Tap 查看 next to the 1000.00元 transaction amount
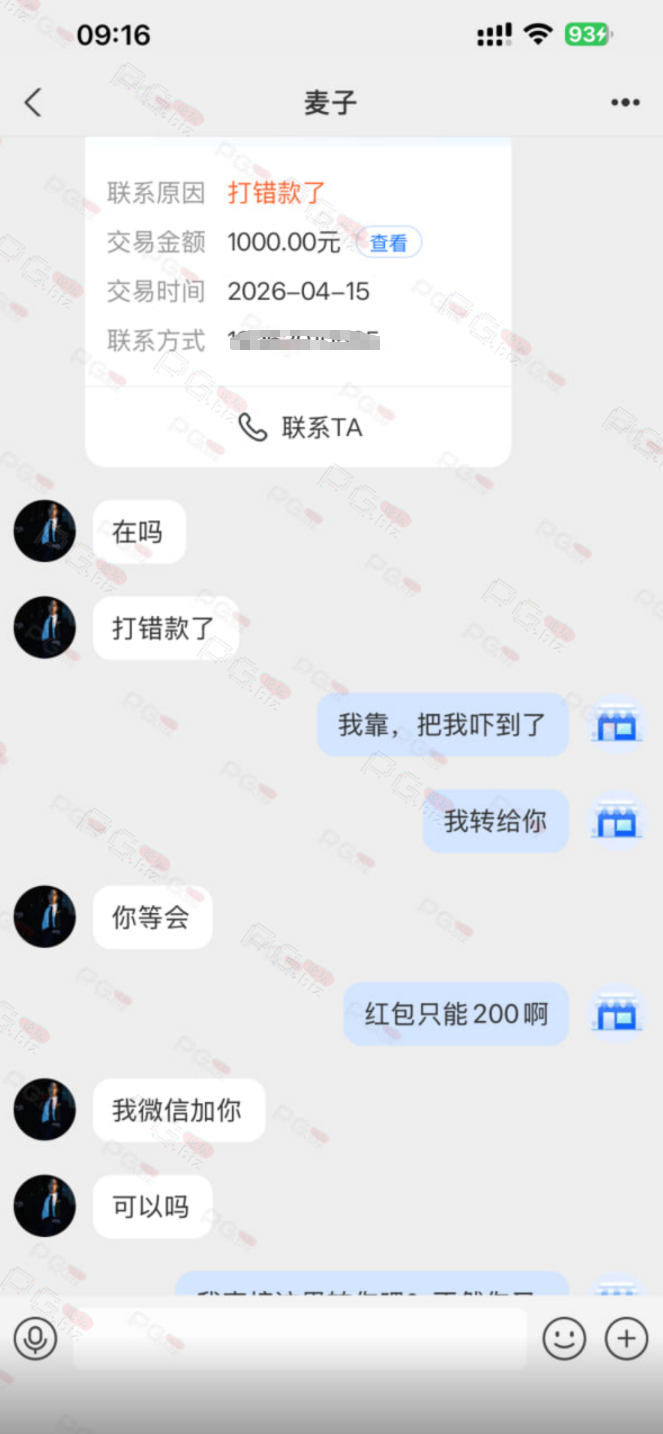This screenshot has height=1434, width=663. (388, 243)
